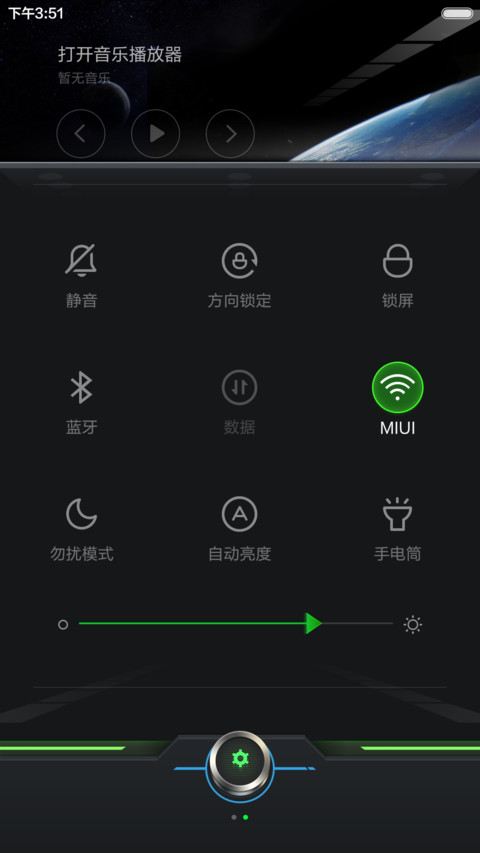Open the music player via 打开音乐播放器
This screenshot has width=480, height=853.
coord(120,54)
